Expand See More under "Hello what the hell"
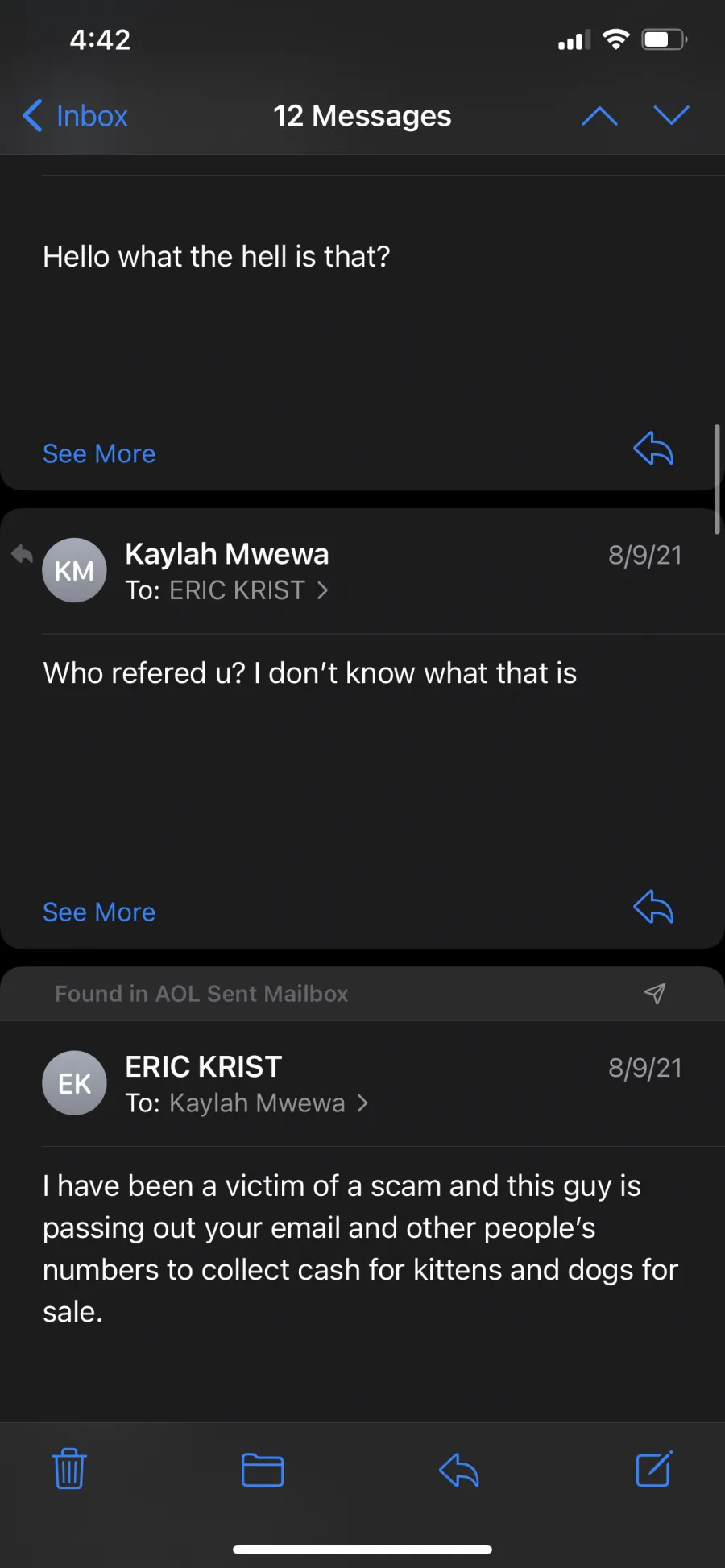Image resolution: width=725 pixels, height=1568 pixels. click(99, 453)
